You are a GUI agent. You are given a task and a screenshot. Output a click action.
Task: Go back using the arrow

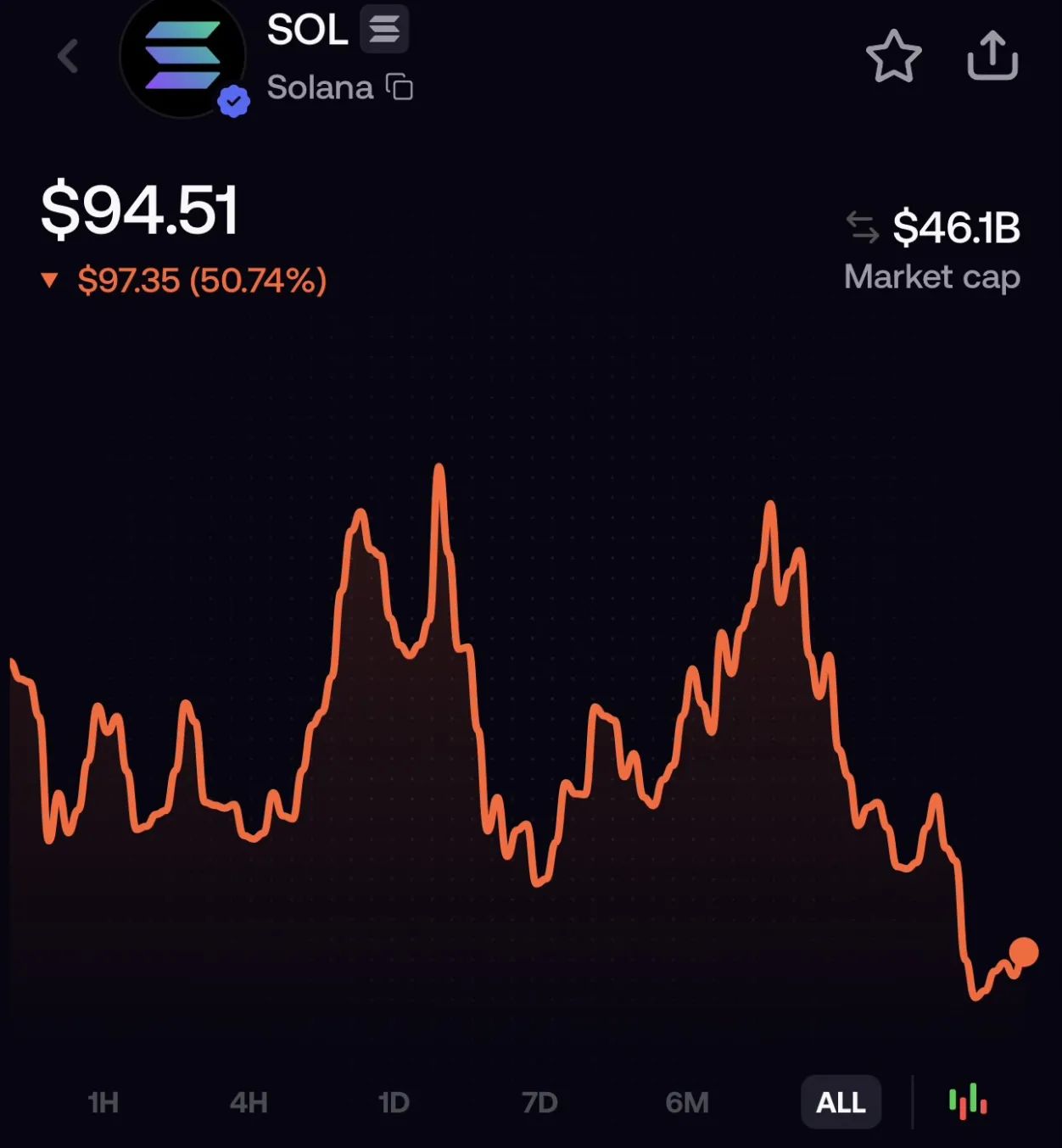point(68,57)
